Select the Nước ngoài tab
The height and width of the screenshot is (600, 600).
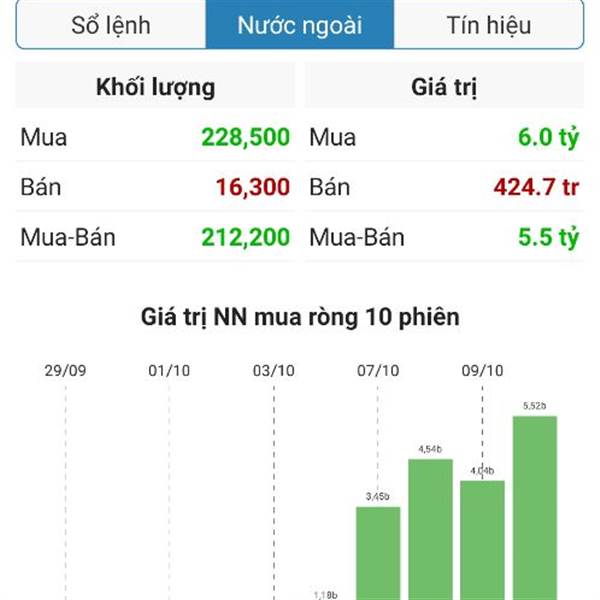tap(300, 25)
